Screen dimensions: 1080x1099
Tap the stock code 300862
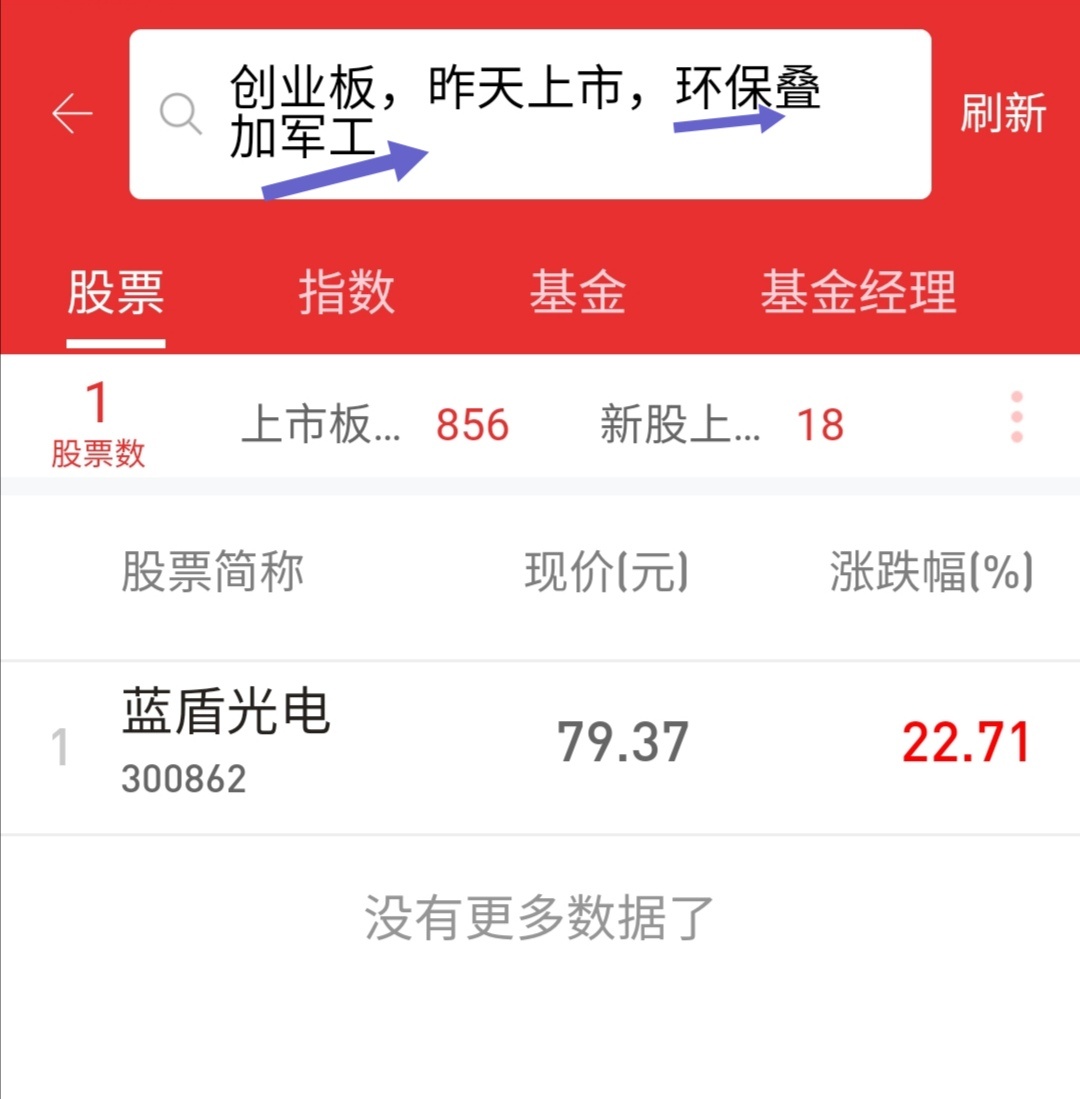click(185, 780)
